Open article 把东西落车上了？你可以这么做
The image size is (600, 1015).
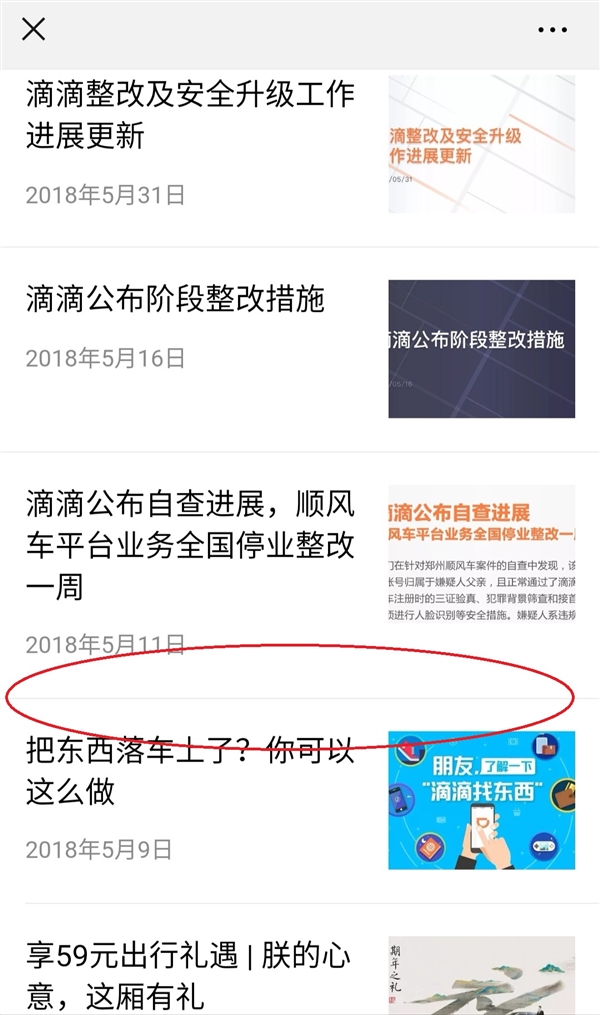190,772
